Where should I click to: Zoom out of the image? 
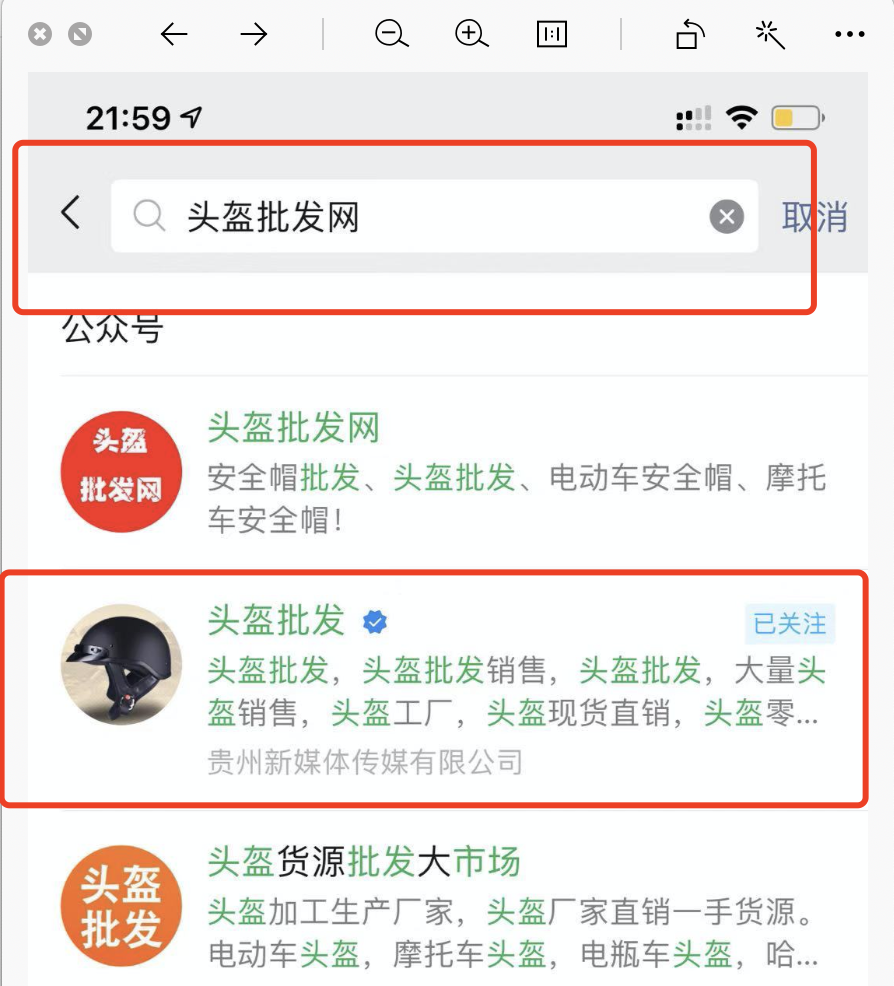tap(391, 35)
